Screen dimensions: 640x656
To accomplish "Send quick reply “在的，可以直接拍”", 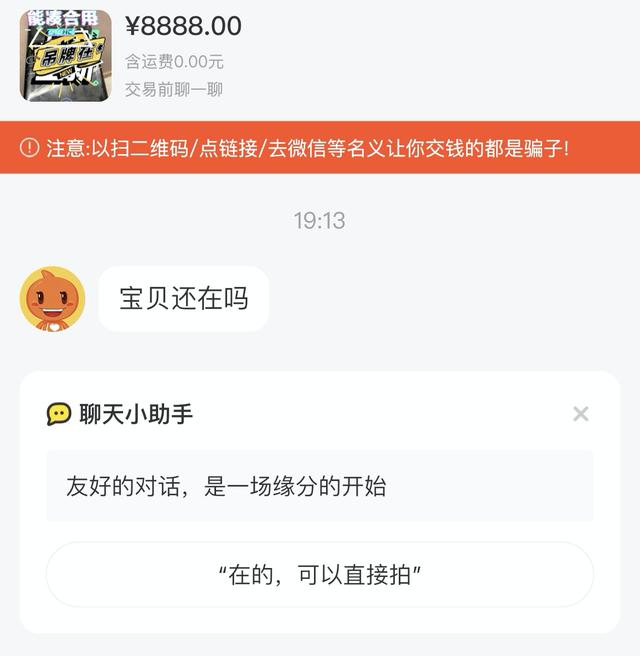I will pos(320,575).
